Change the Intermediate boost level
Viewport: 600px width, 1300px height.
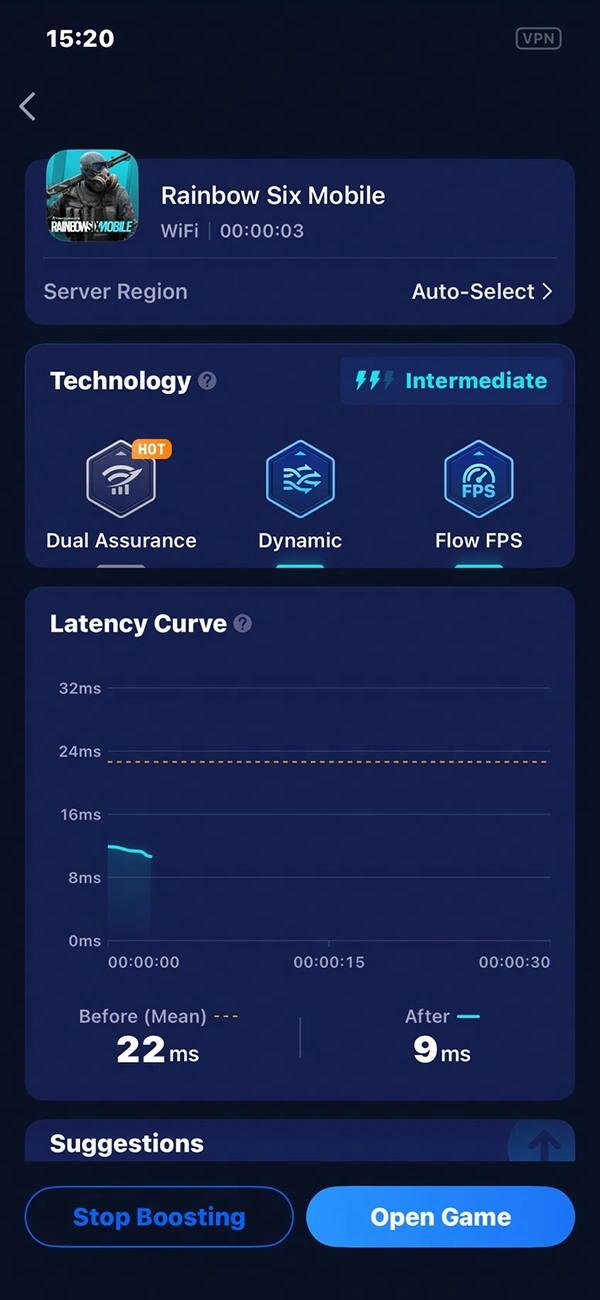point(451,381)
